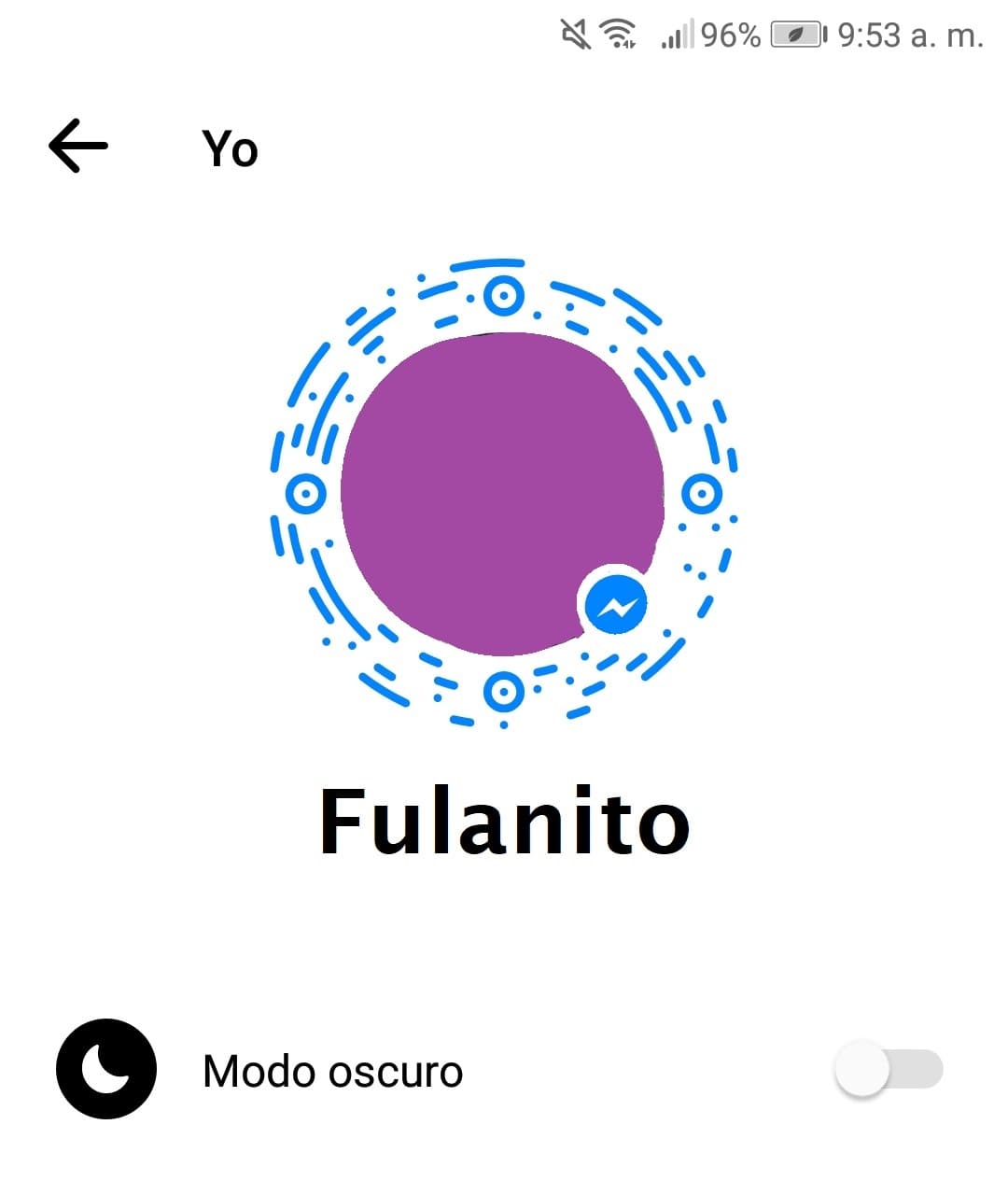Viewport: 1008px width, 1195px height.
Task: Open Fulanito's profile picture with Messenger code
Action: click(x=502, y=493)
